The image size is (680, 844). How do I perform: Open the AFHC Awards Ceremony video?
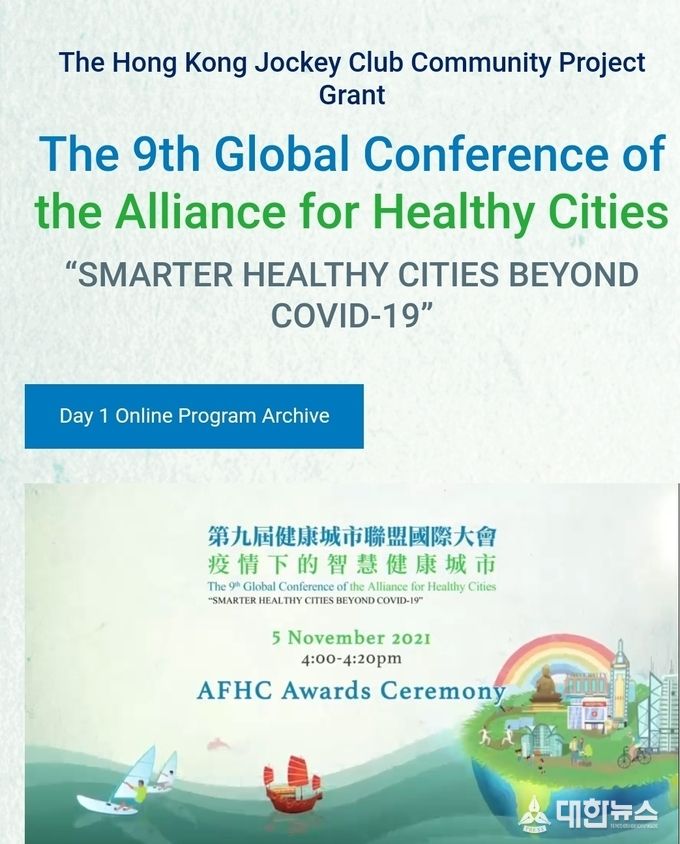coord(351,662)
